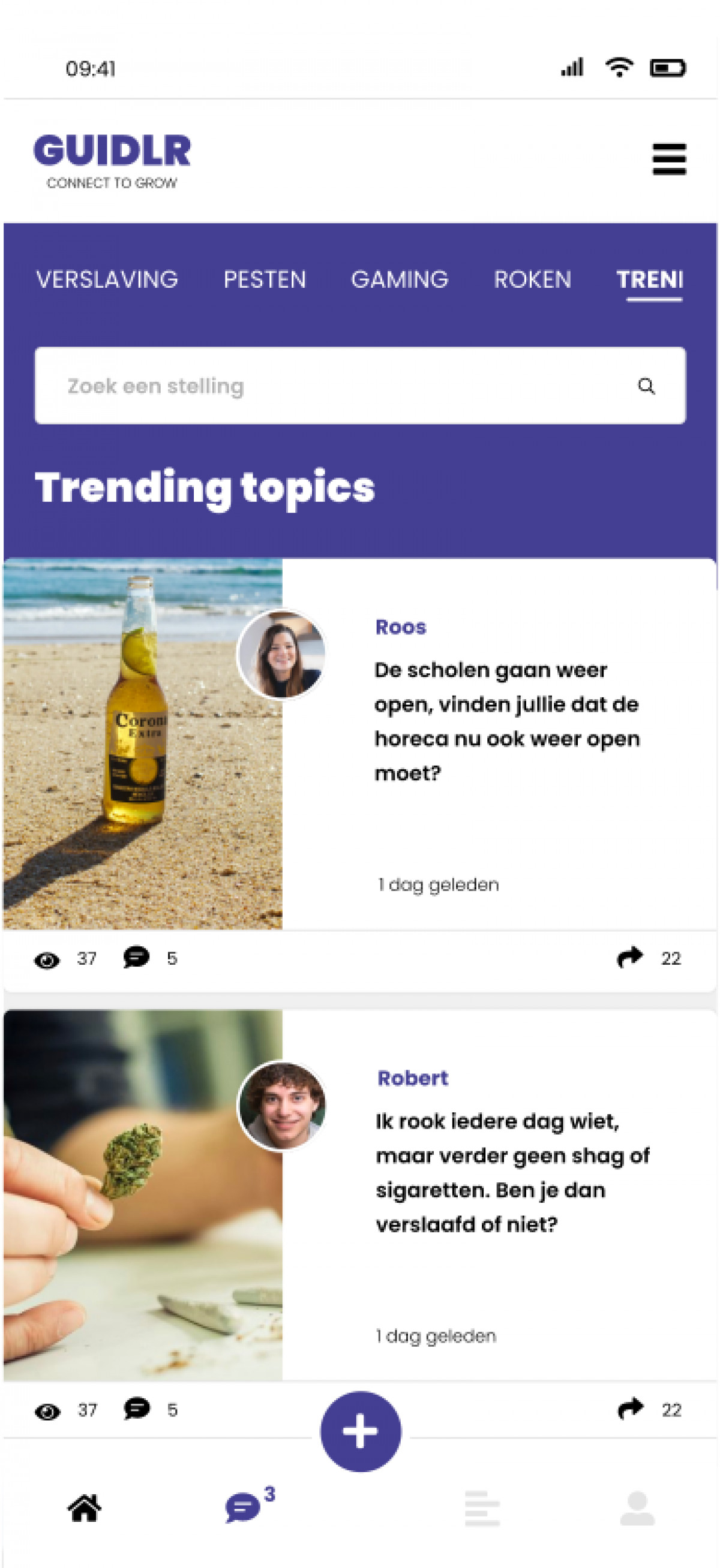The width and height of the screenshot is (720, 1568).
Task: Share Robert's post
Action: [630, 1409]
